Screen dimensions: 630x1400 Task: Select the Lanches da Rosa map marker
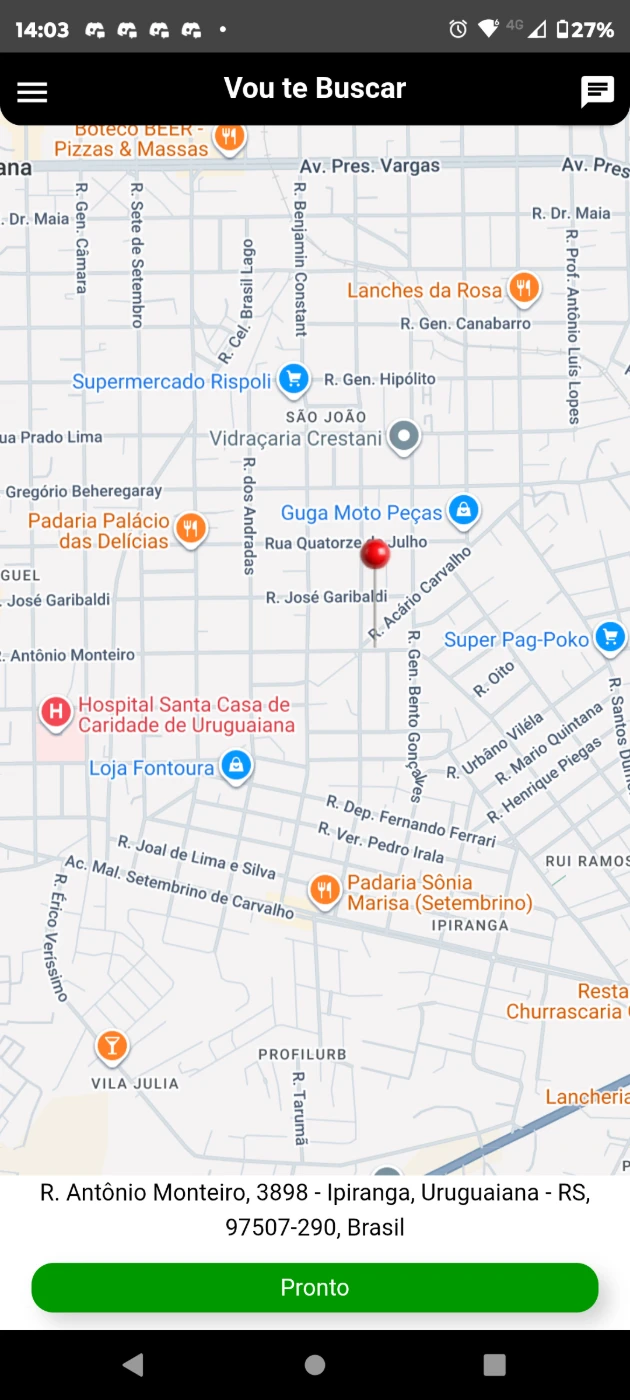(523, 289)
